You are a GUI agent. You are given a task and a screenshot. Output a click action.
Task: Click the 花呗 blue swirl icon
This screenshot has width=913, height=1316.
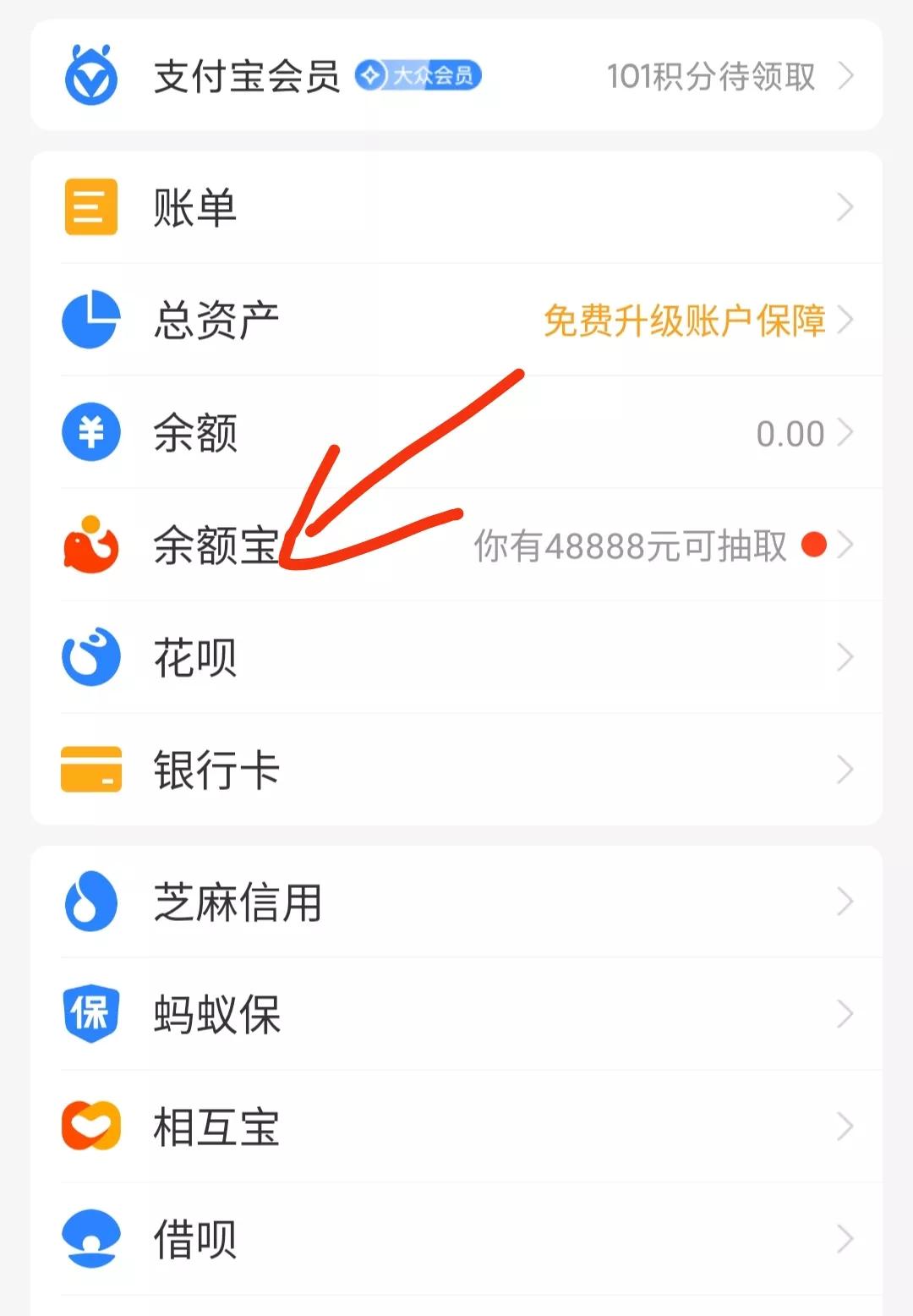[90, 657]
